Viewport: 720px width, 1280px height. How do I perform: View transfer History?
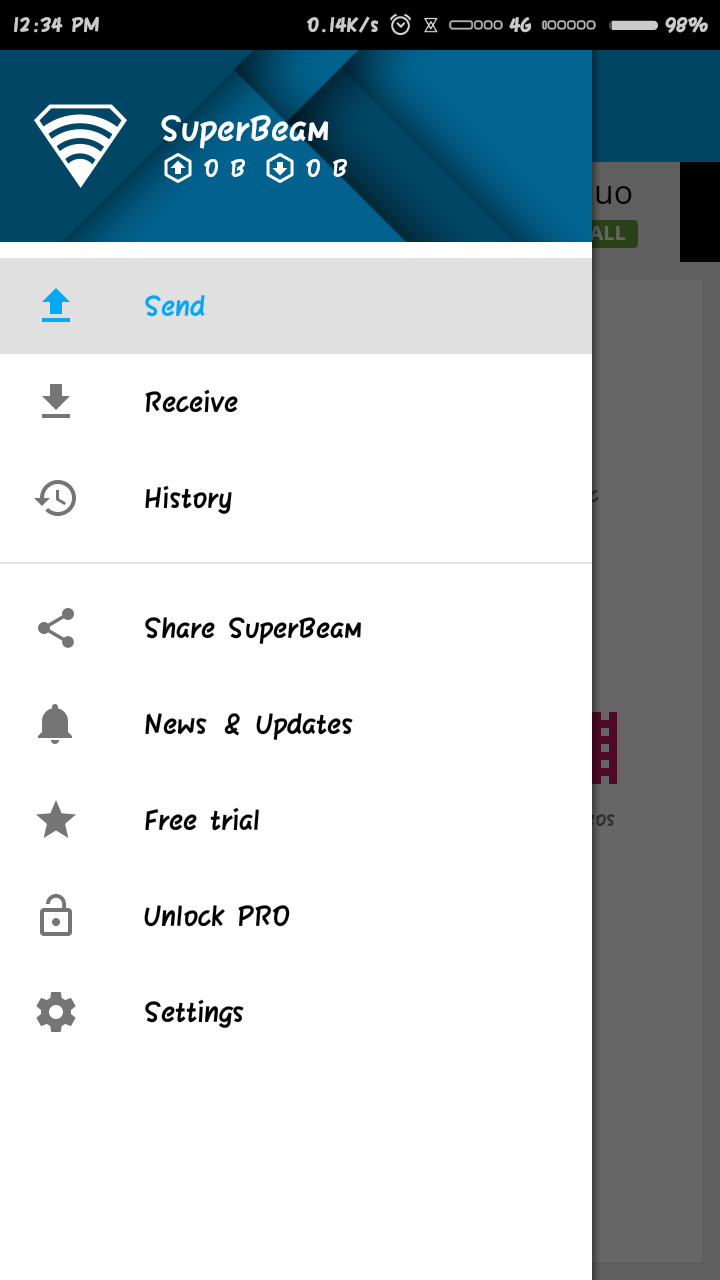pos(188,498)
